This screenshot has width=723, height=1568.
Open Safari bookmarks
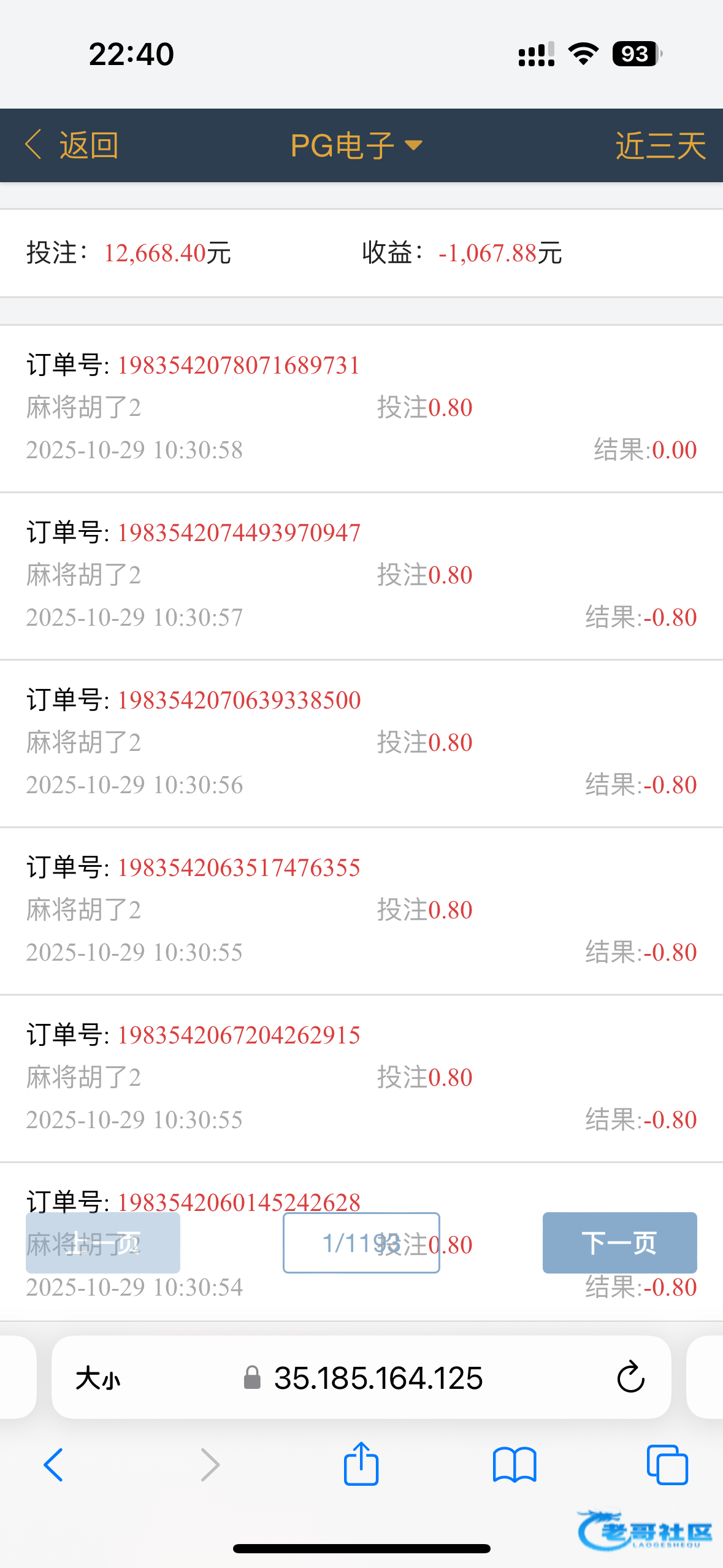pyautogui.click(x=515, y=1465)
